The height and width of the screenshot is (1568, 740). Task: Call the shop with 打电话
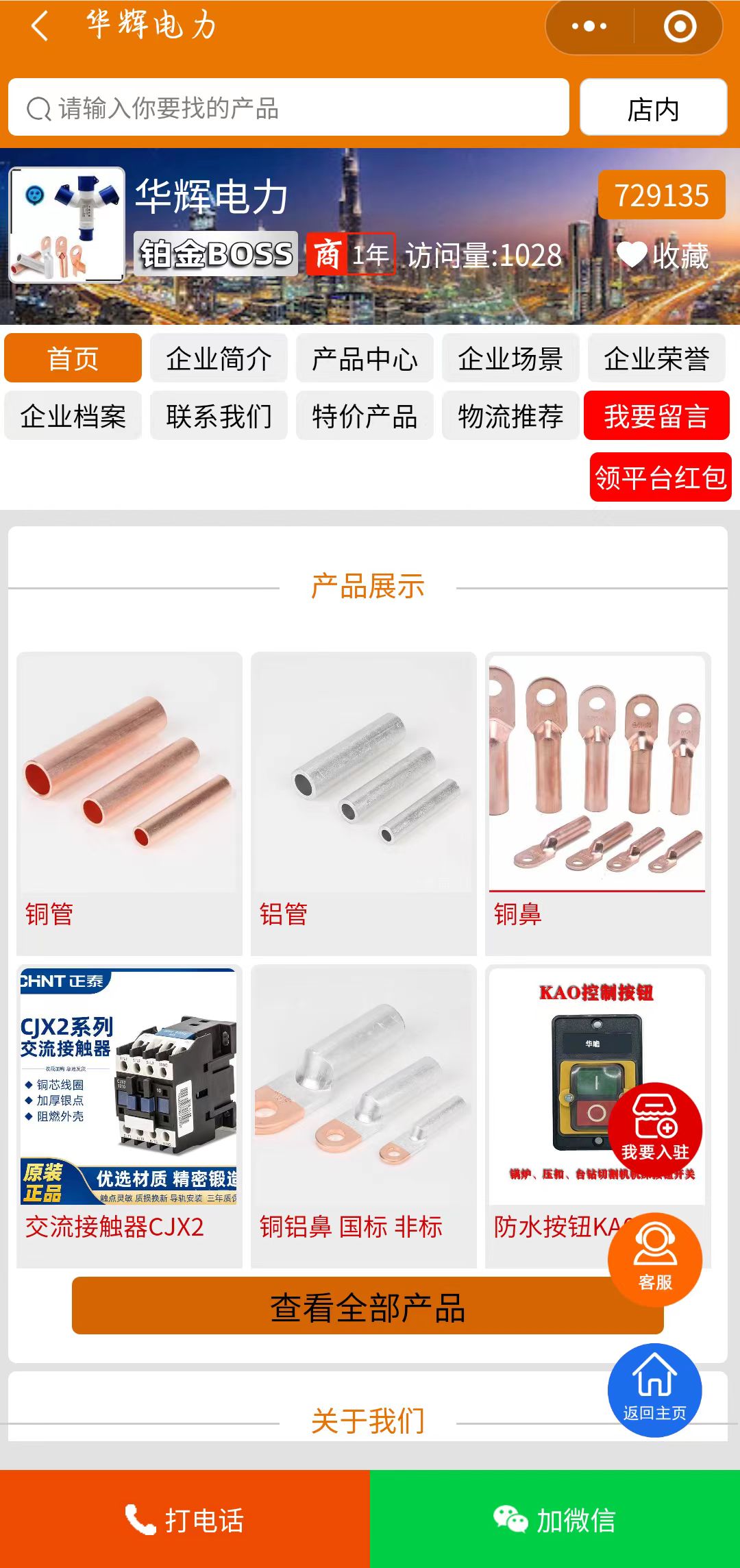click(x=185, y=1519)
